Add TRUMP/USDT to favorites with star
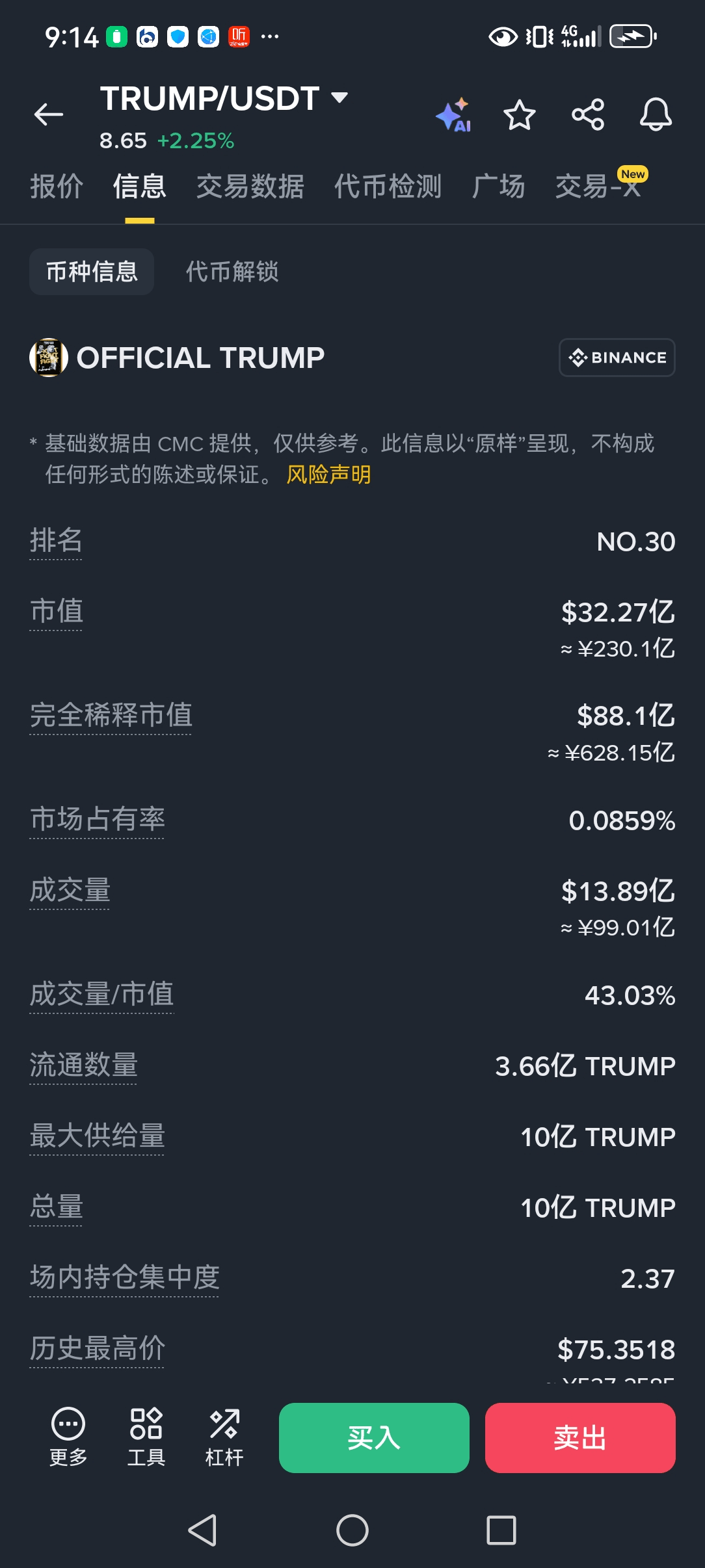 click(520, 115)
